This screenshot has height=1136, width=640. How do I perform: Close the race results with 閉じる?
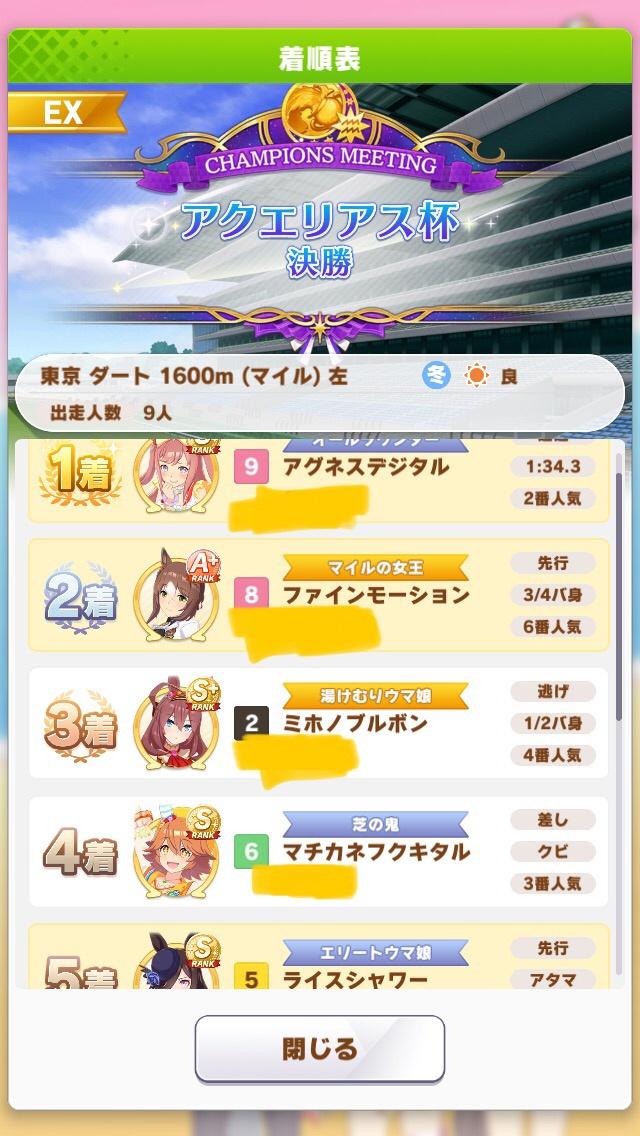319,1049
